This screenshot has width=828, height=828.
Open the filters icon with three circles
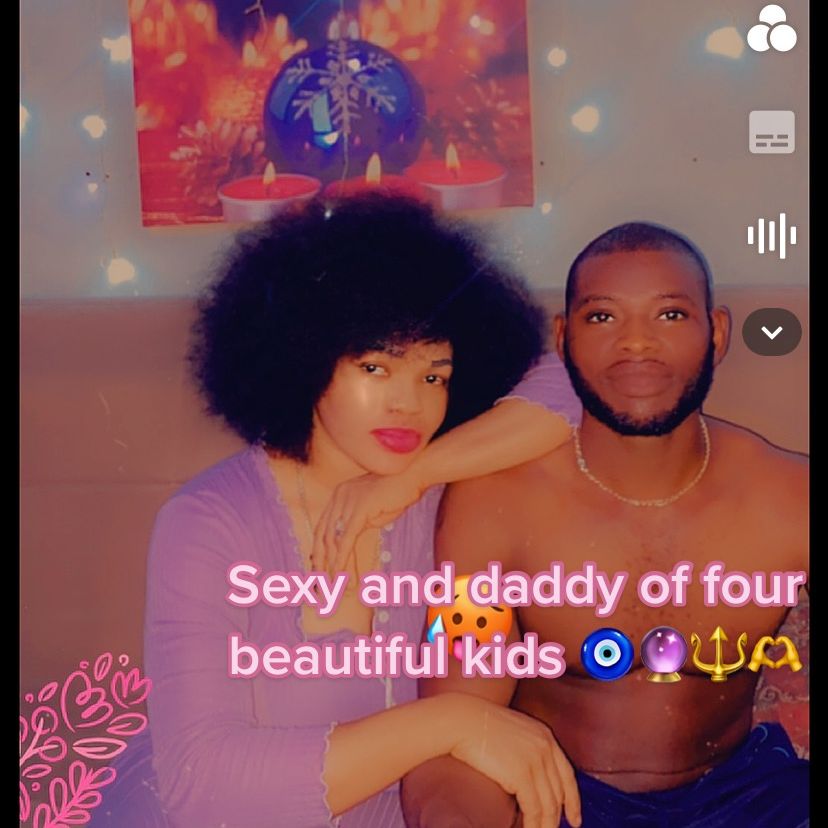(x=771, y=29)
